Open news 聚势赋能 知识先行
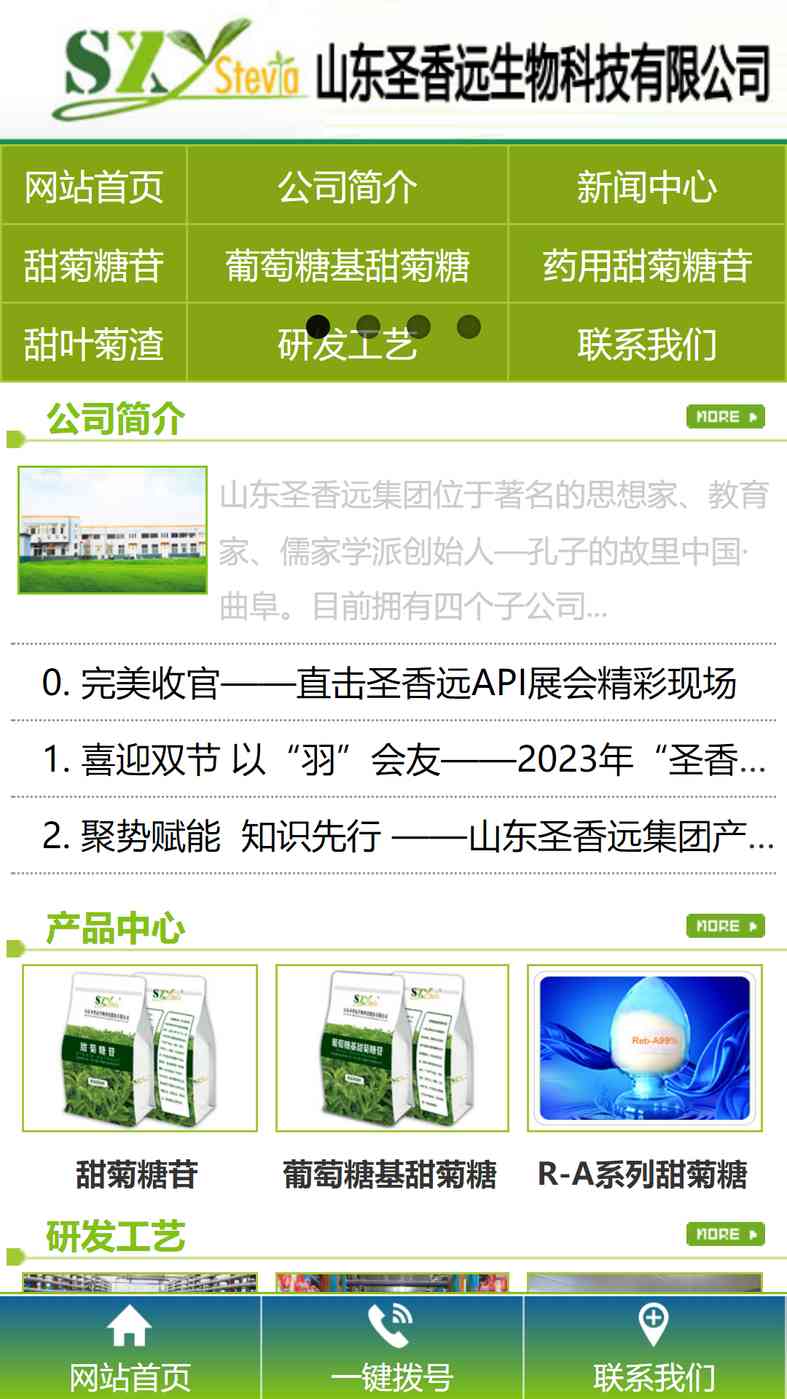This screenshot has width=787, height=1399. pos(405,836)
